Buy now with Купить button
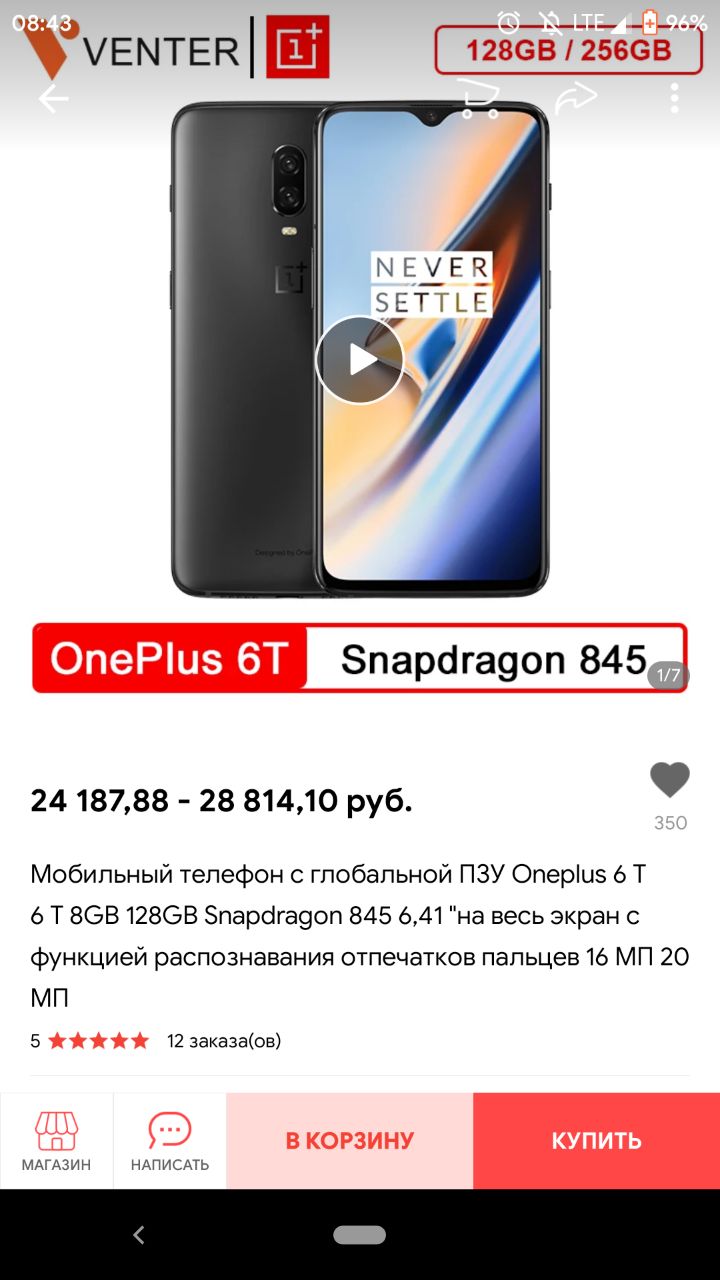Screen dimensions: 720x1280 point(596,1141)
